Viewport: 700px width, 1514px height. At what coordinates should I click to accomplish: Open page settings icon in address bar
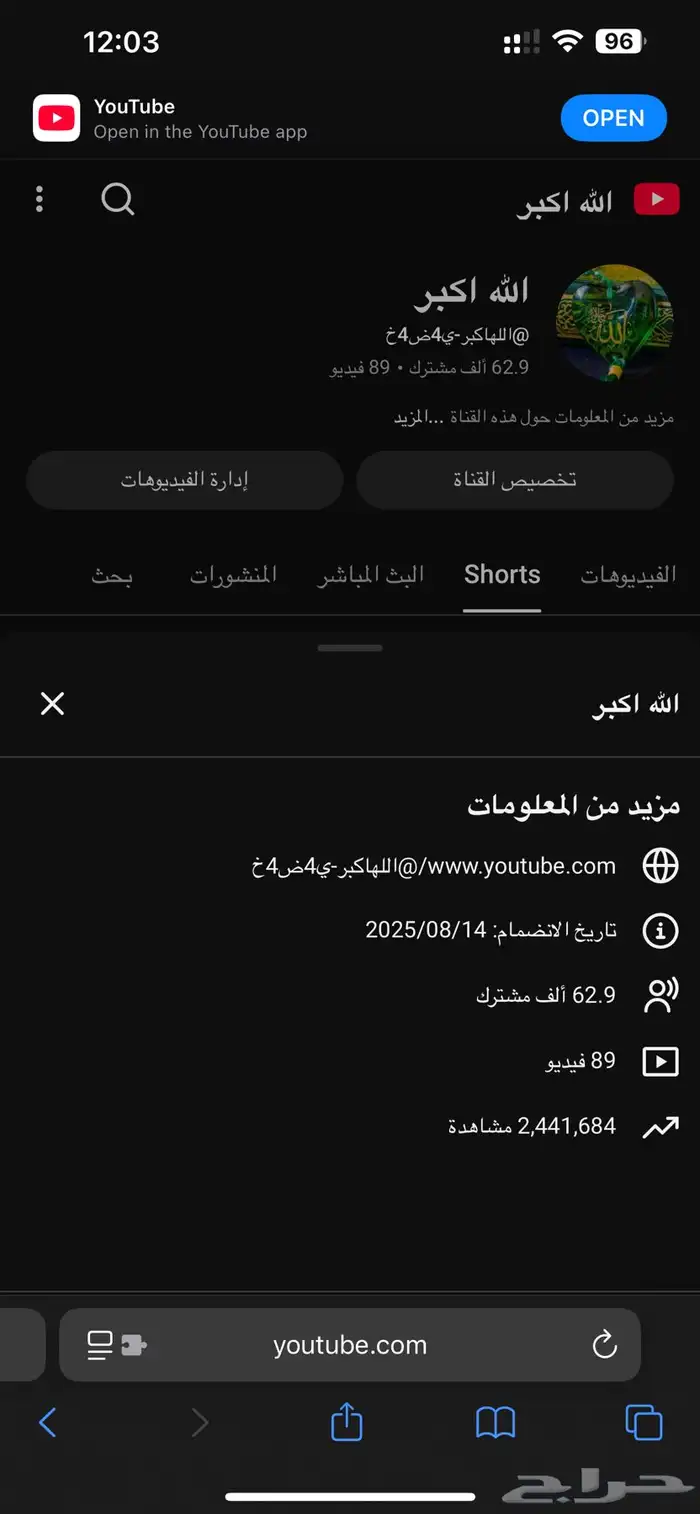117,1346
